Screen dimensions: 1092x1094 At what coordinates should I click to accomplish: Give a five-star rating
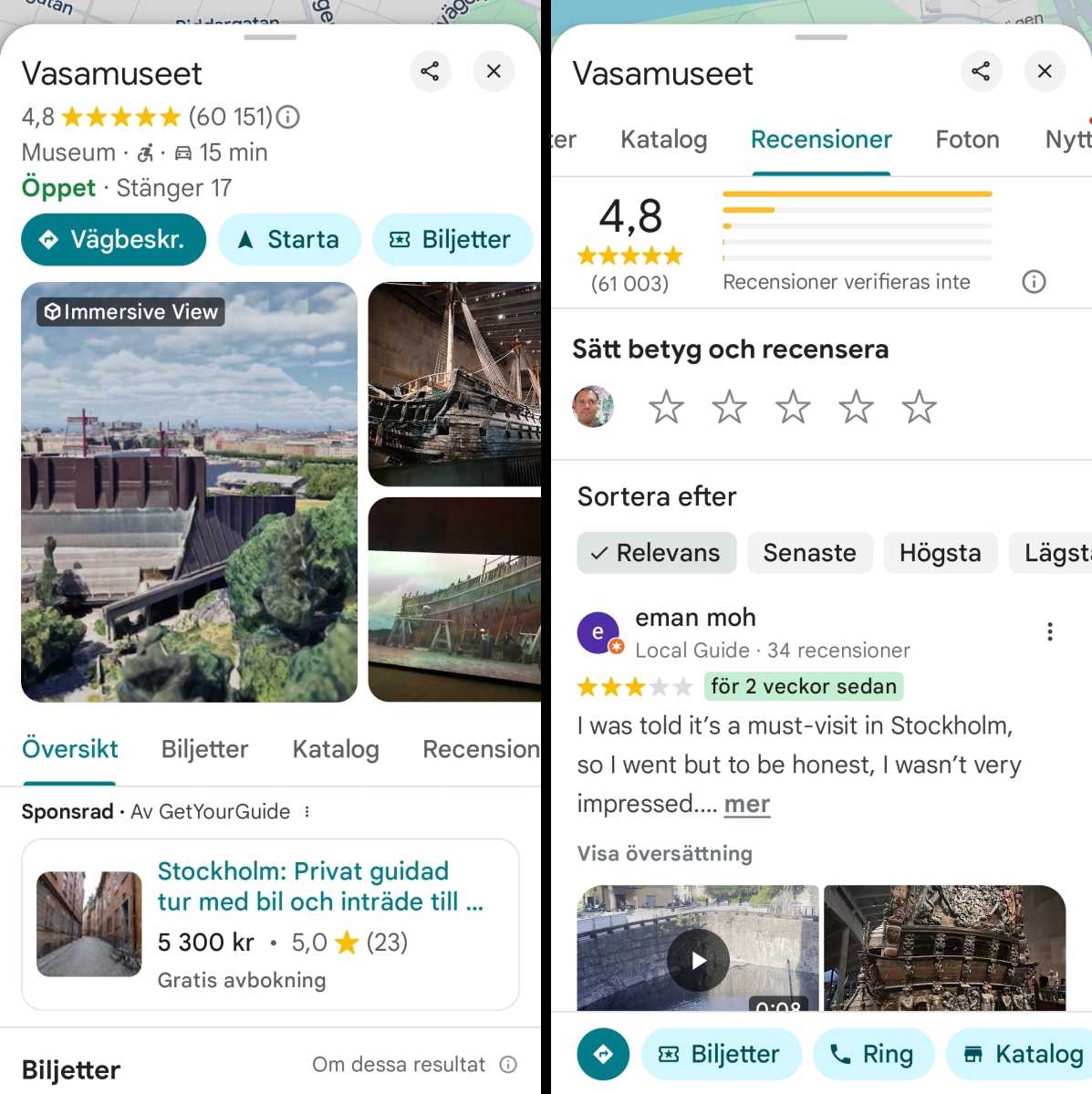click(x=919, y=408)
